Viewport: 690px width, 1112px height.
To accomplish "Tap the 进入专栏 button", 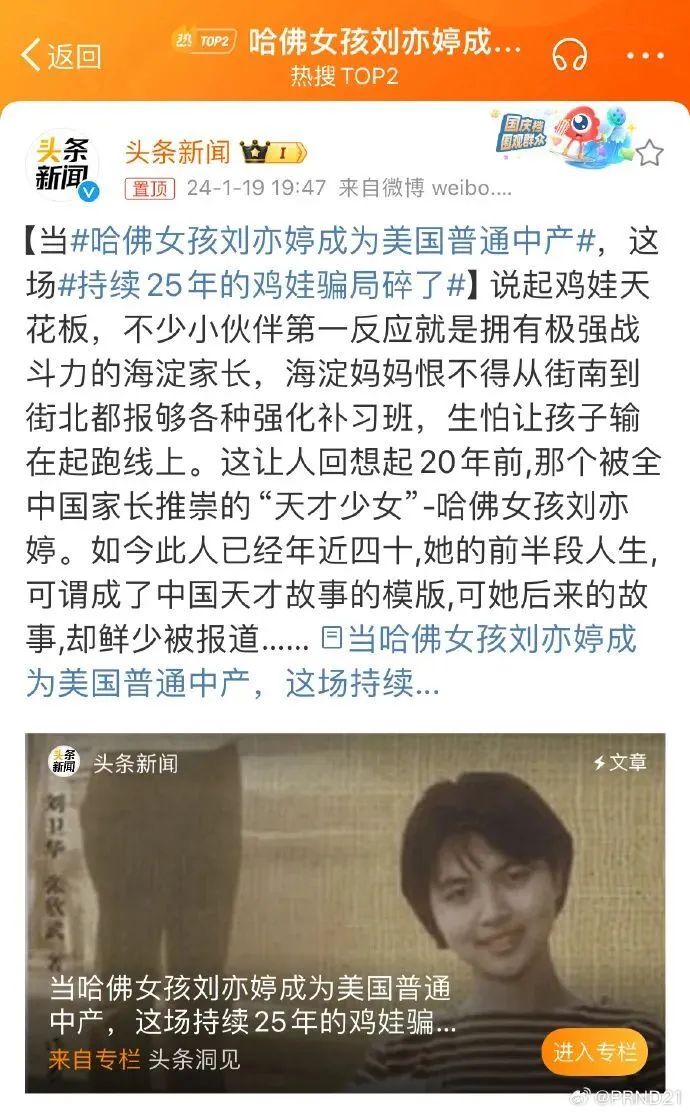I will pos(595,1051).
